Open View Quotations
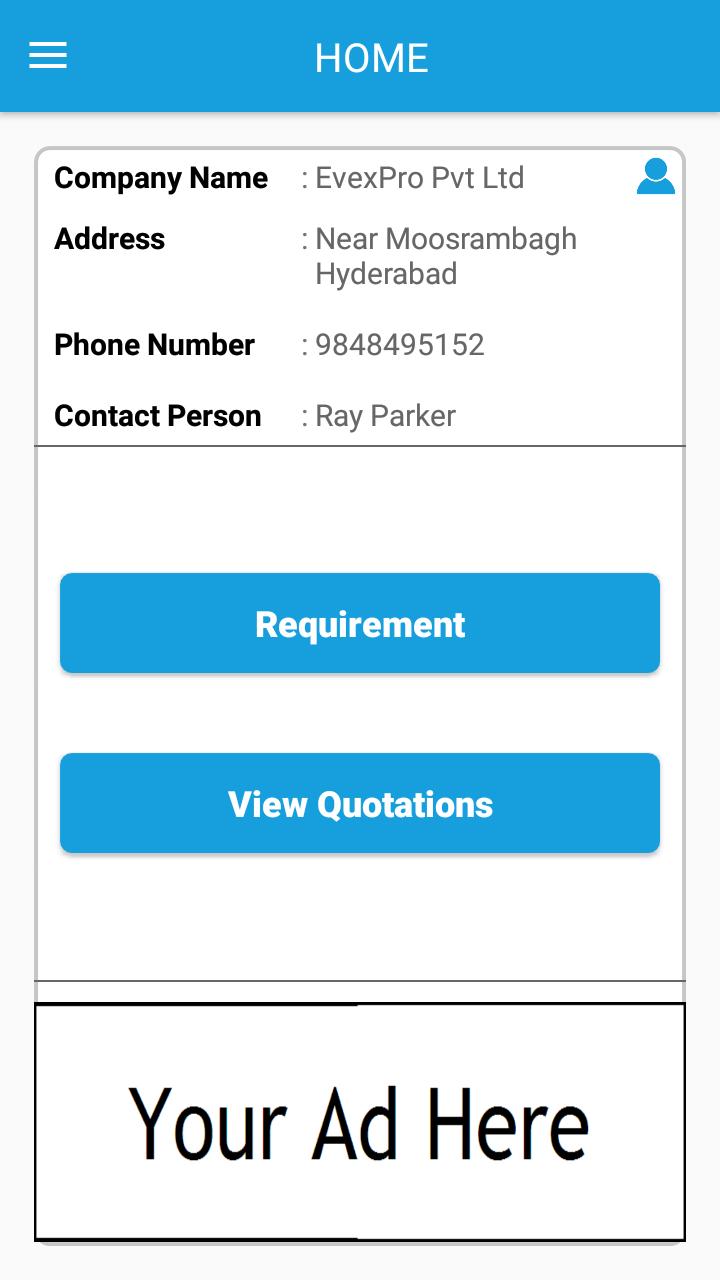 360,803
